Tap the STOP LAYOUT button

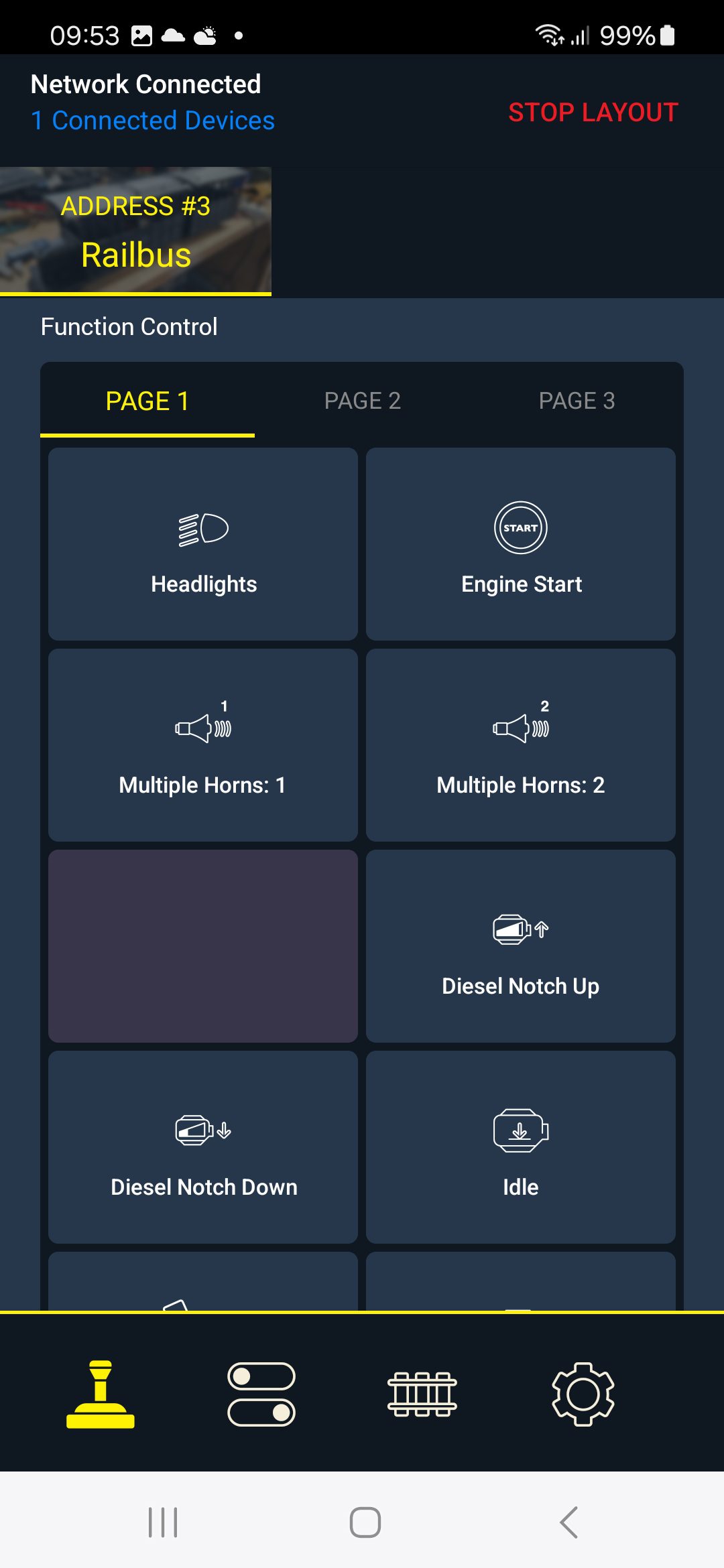pyautogui.click(x=593, y=112)
